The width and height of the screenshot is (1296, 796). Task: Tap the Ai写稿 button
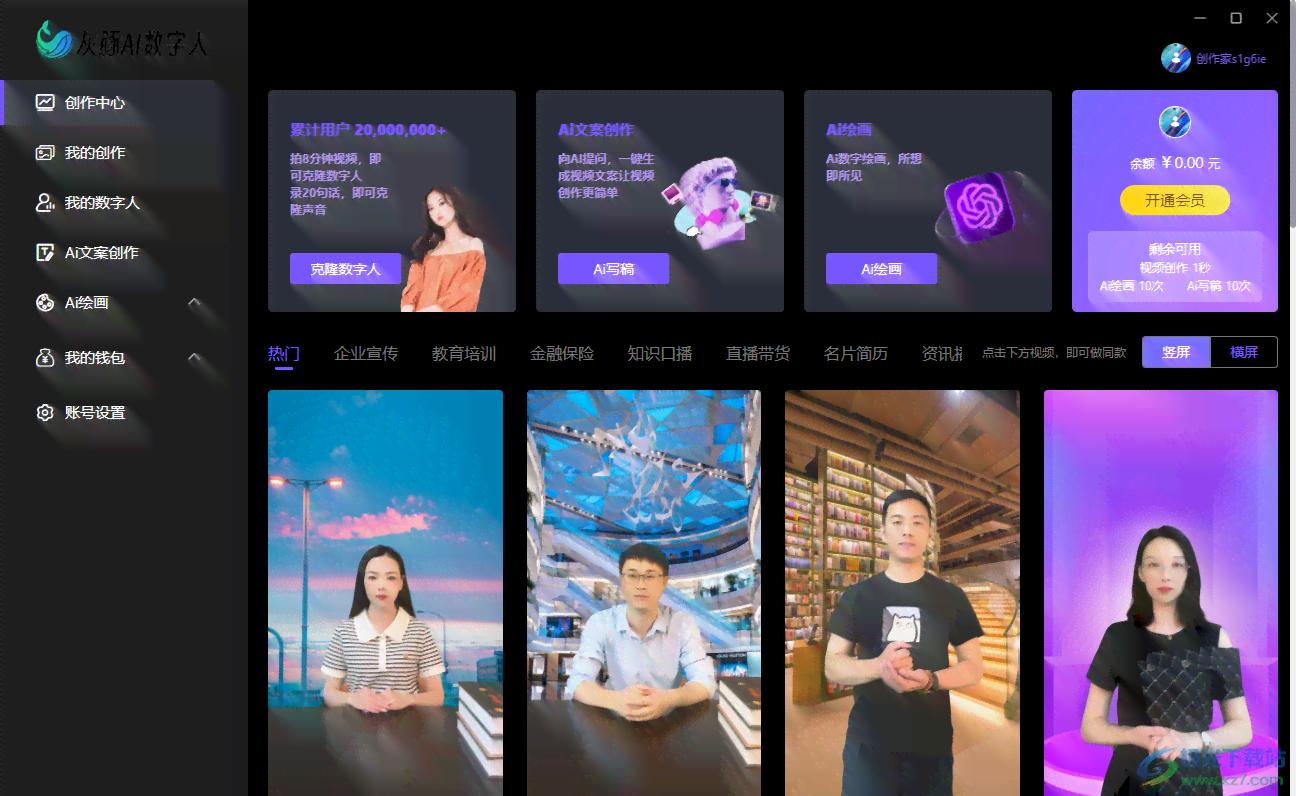[613, 269]
